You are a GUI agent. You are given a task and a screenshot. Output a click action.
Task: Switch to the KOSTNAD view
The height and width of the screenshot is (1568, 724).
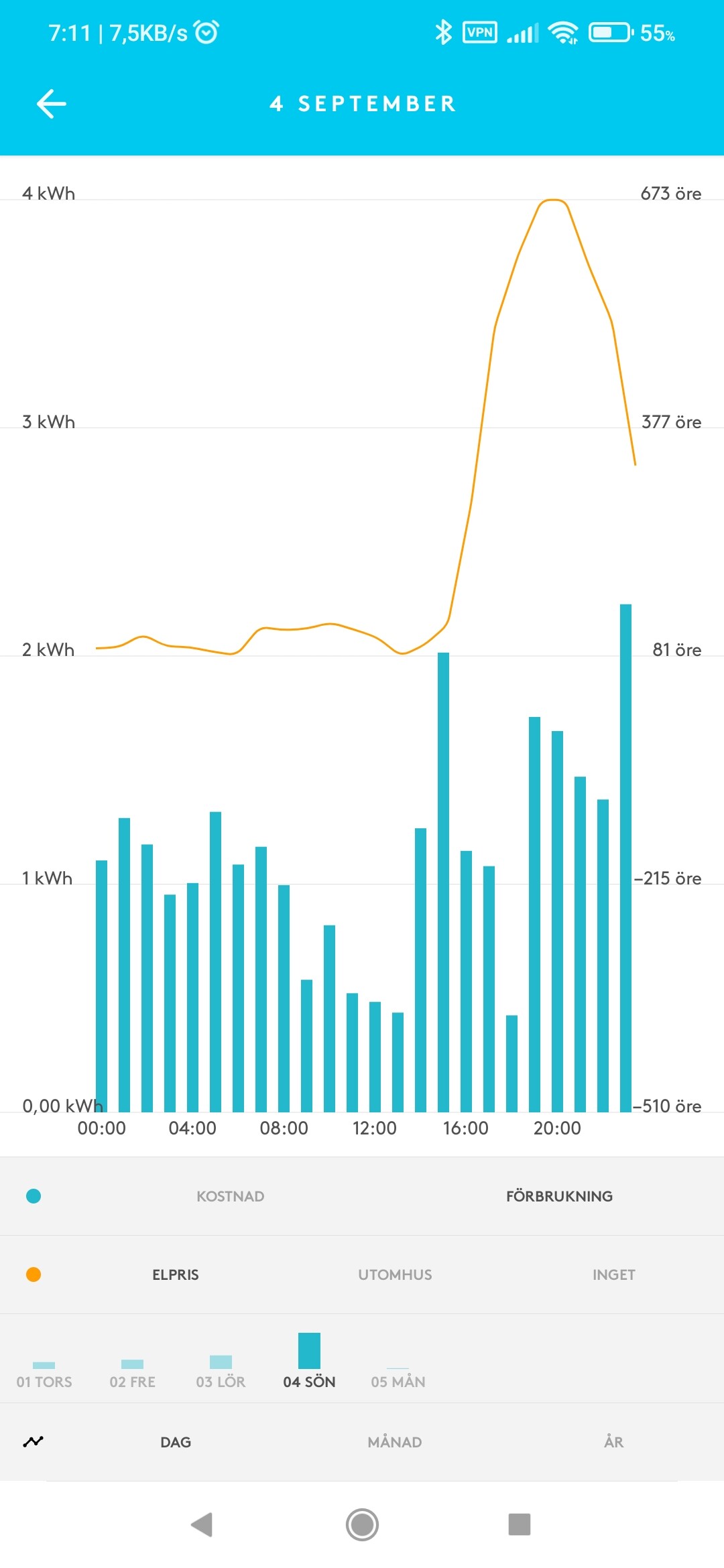(x=230, y=1196)
